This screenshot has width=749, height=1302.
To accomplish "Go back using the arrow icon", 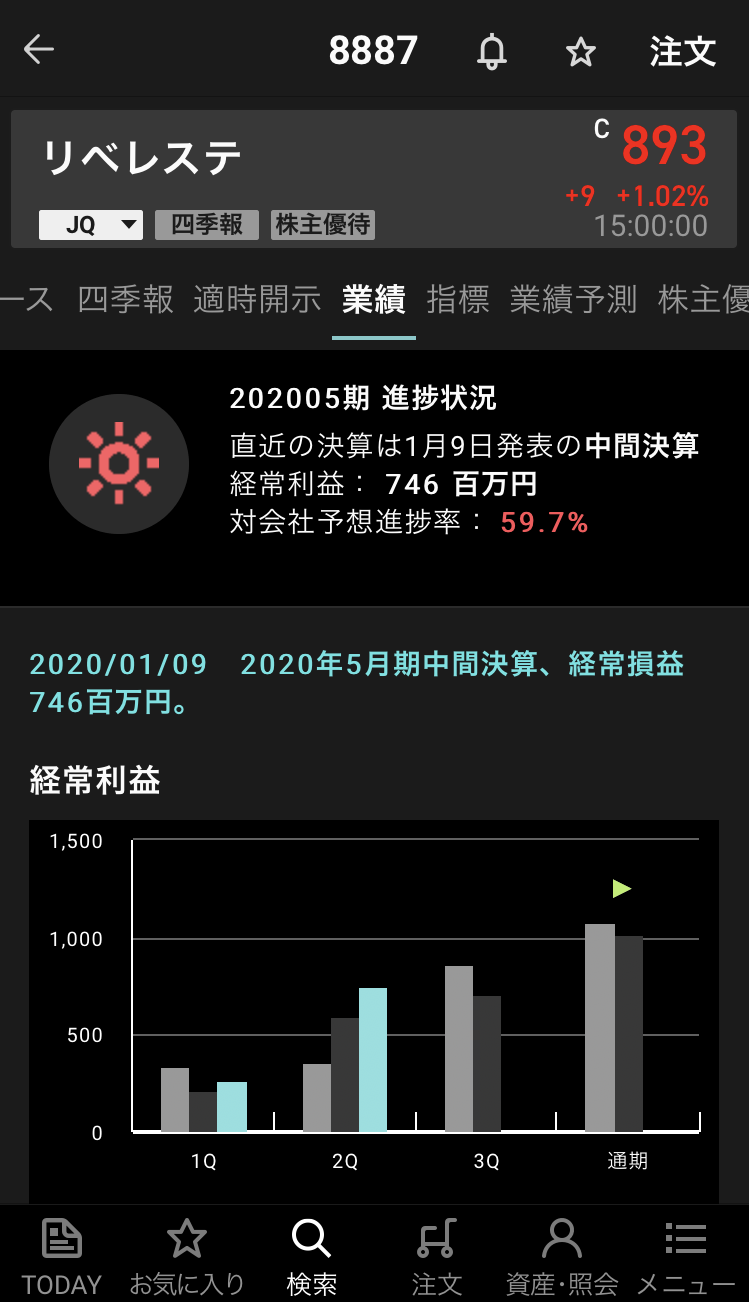I will click(39, 50).
